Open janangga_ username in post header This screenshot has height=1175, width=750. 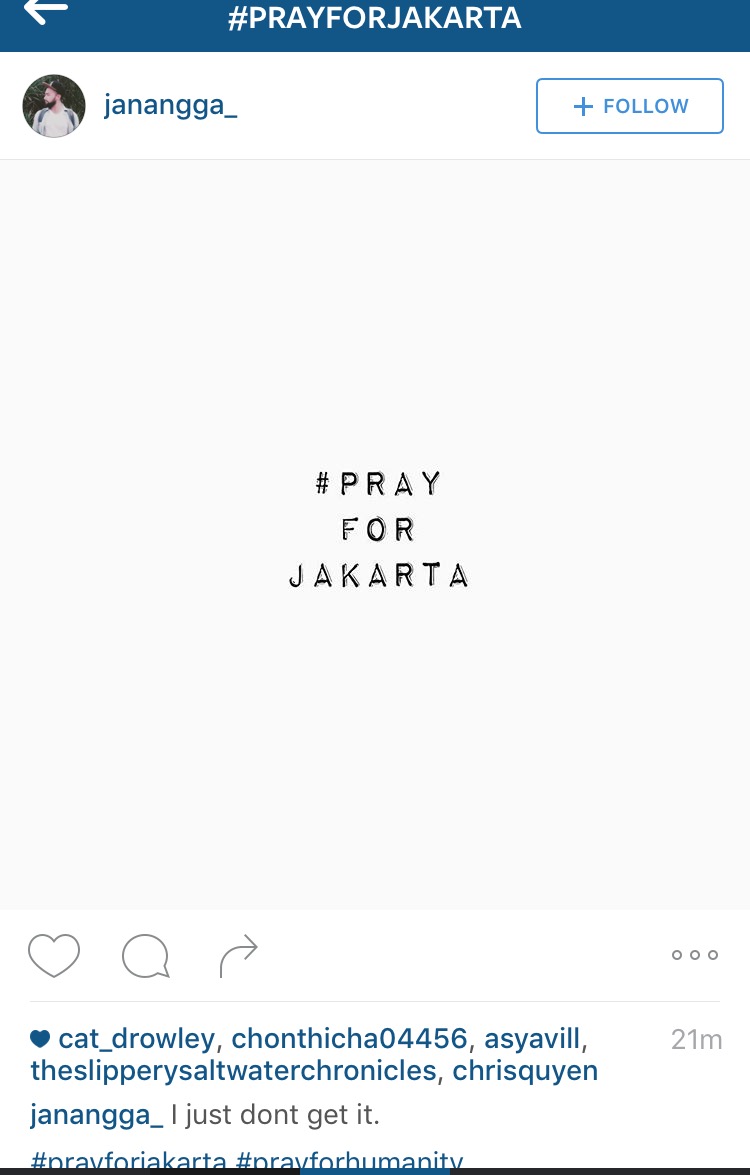pos(170,106)
